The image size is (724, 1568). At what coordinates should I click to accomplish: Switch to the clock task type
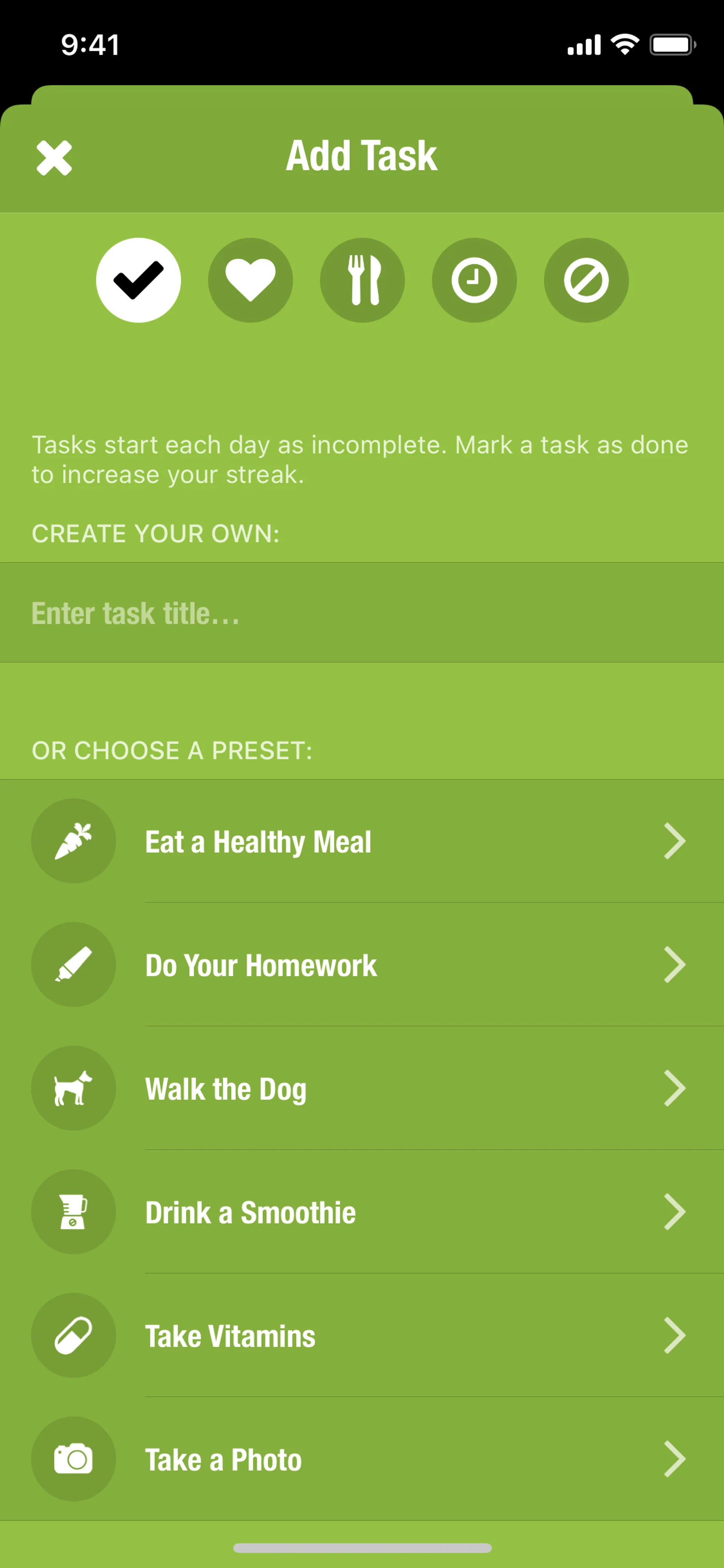(x=474, y=280)
